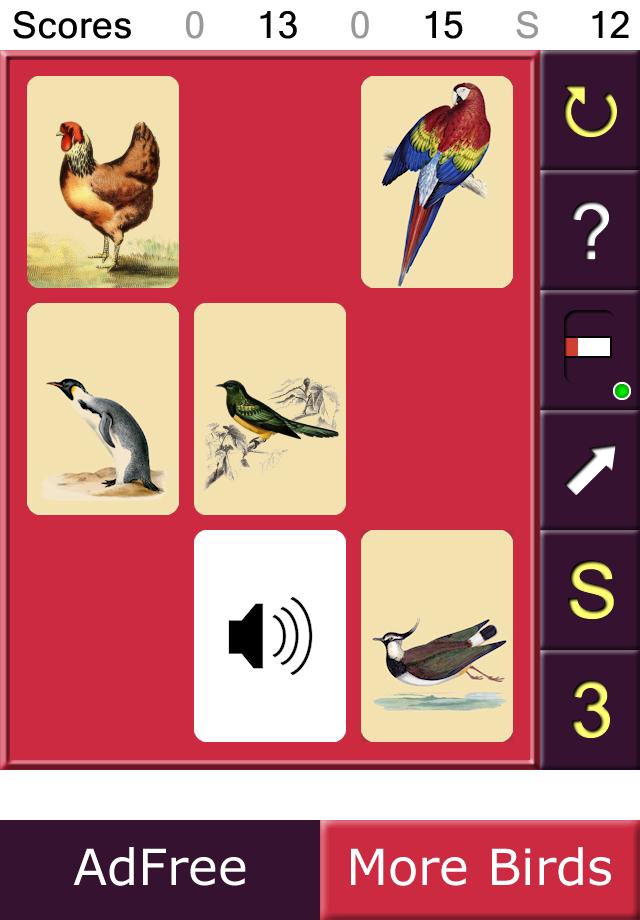Tap the white diagonal arrow icon
Screen dimensions: 640x920
pos(590,471)
